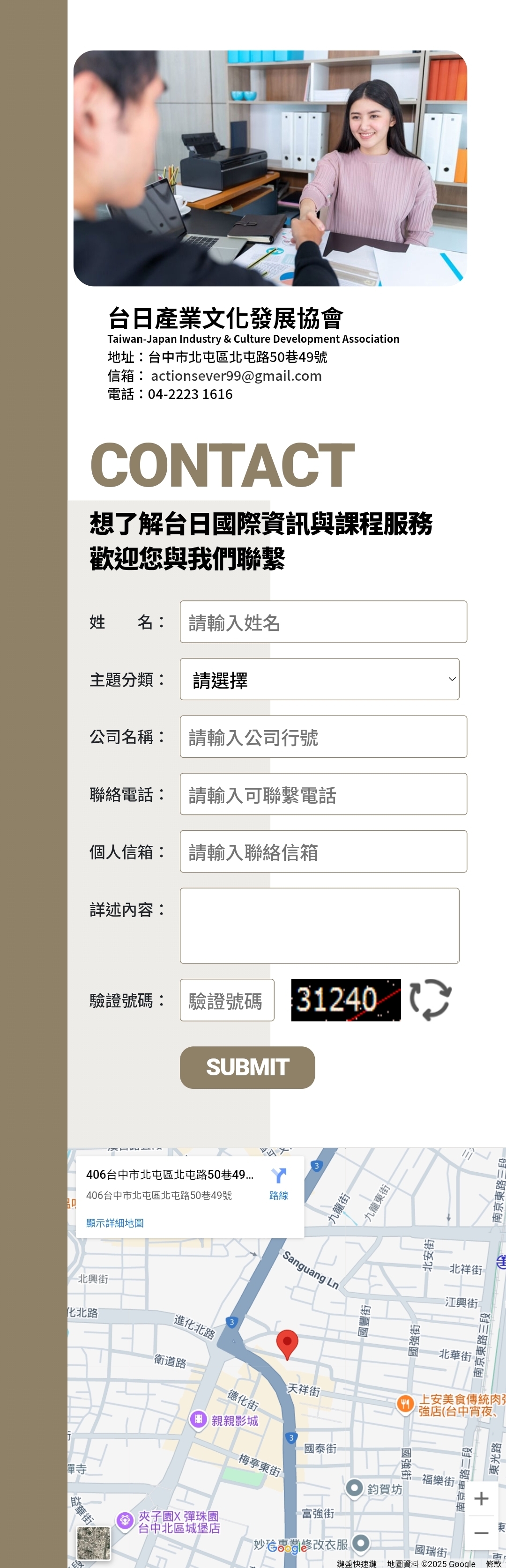Focus the 公司名稱 company field
This screenshot has width=506, height=1568.
click(323, 737)
